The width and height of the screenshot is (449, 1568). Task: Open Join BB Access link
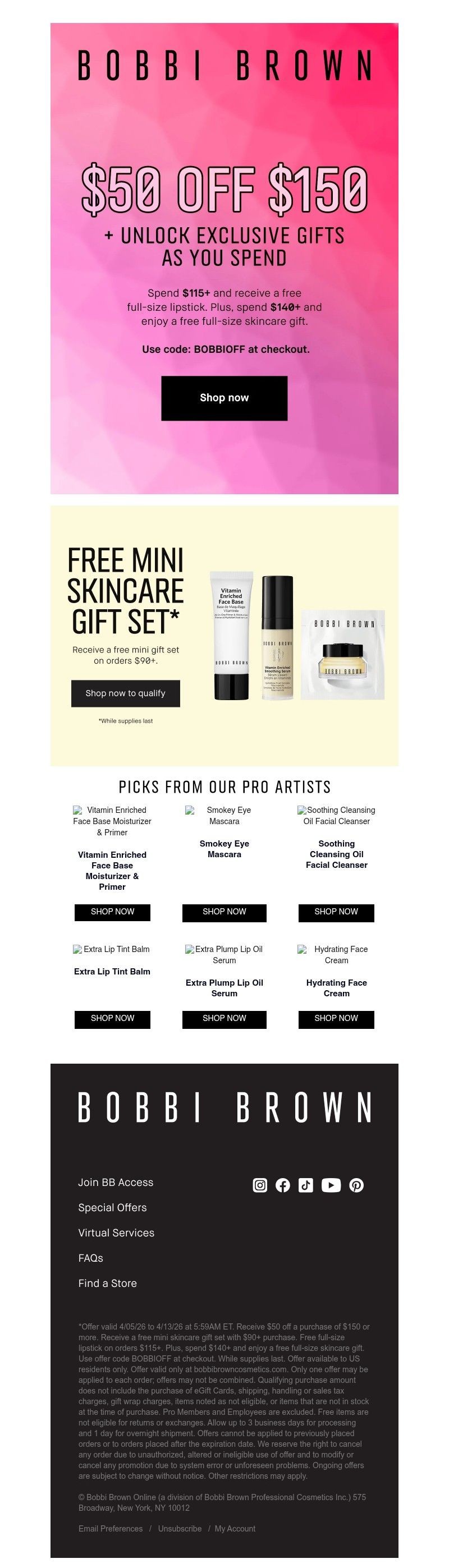click(116, 1183)
